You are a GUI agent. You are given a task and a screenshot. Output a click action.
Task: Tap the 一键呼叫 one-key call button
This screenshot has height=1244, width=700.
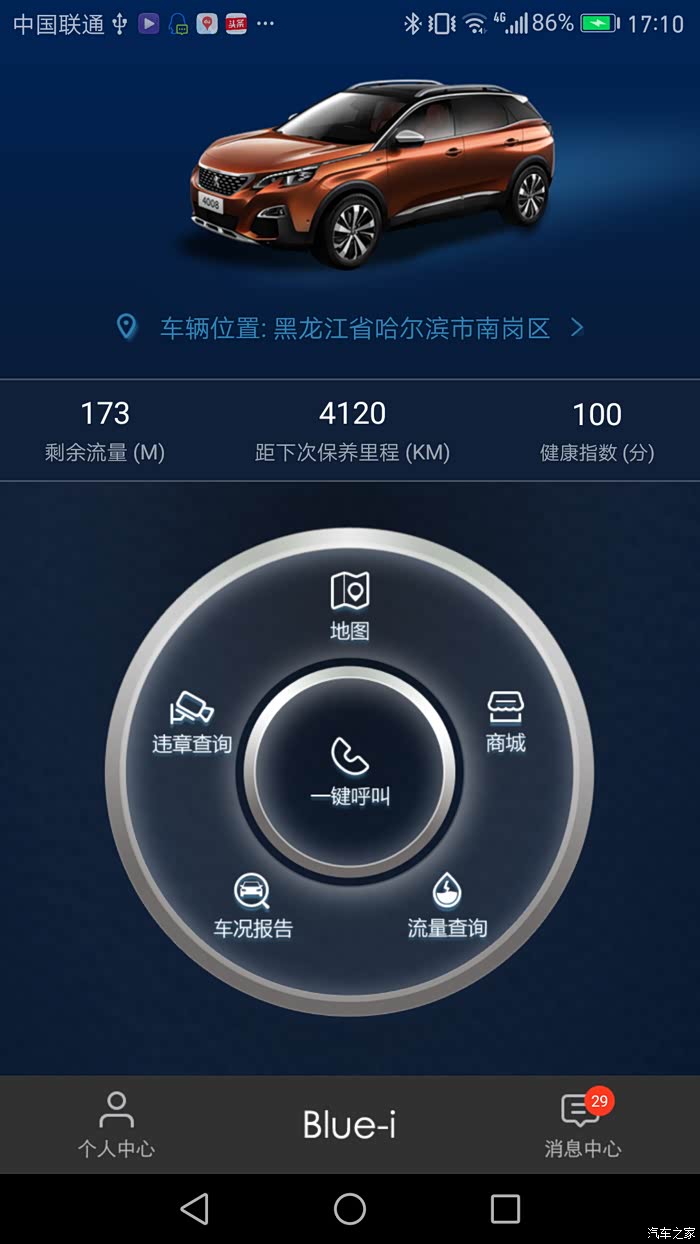[x=350, y=770]
